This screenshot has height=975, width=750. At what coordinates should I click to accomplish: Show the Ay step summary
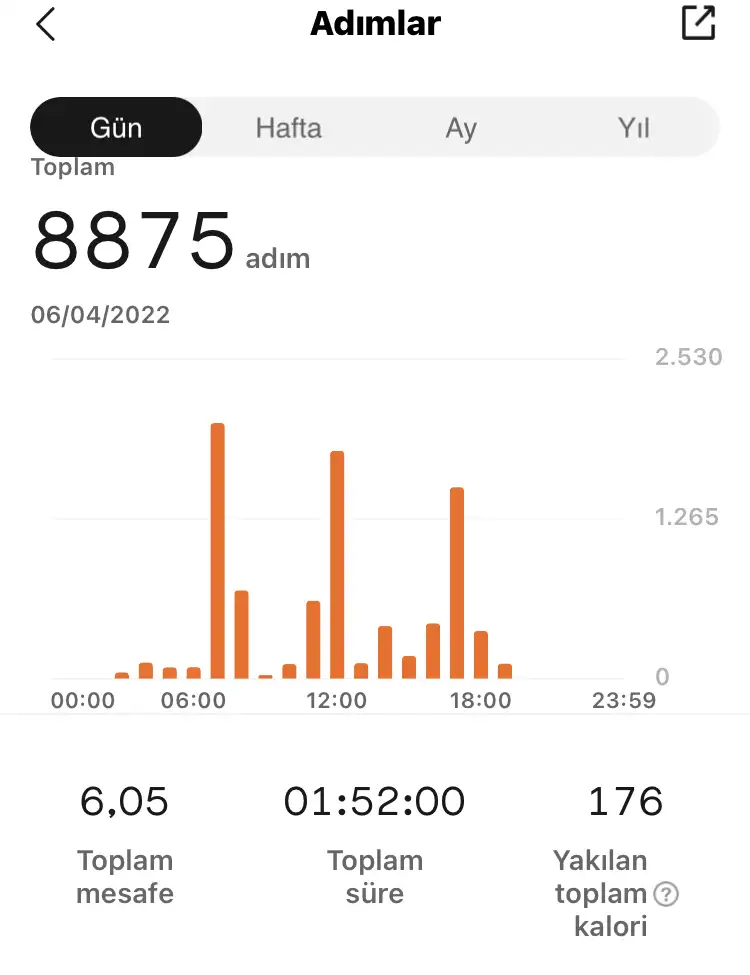(461, 128)
